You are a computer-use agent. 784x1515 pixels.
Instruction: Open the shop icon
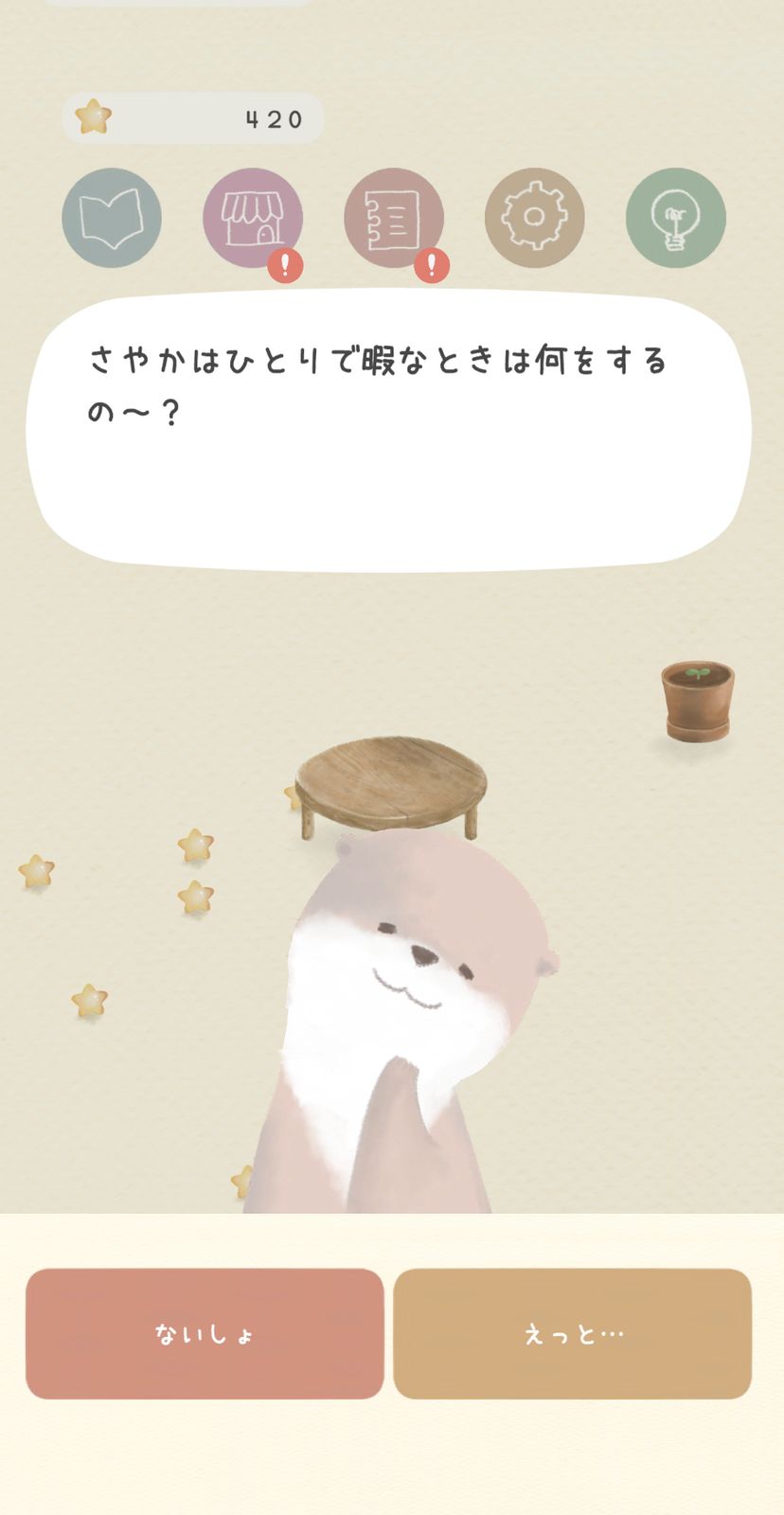point(253,218)
